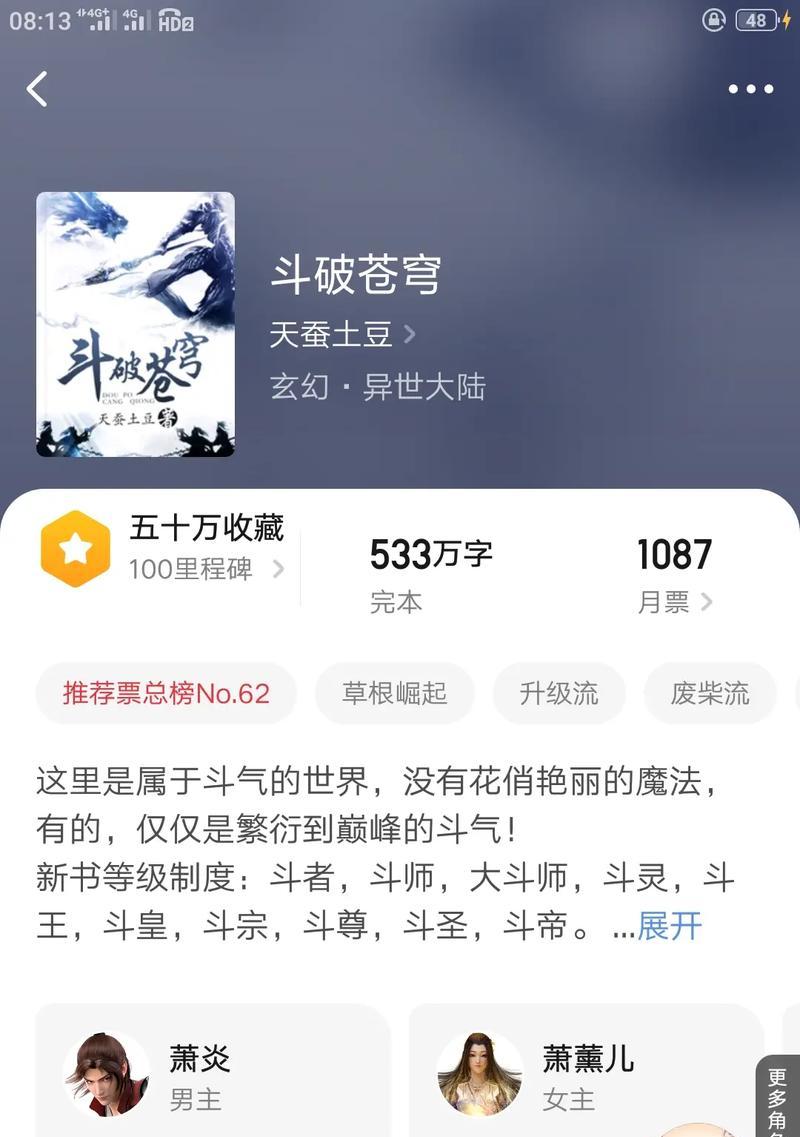
Task: Open author 天蚕土豆's page
Action: tap(342, 334)
